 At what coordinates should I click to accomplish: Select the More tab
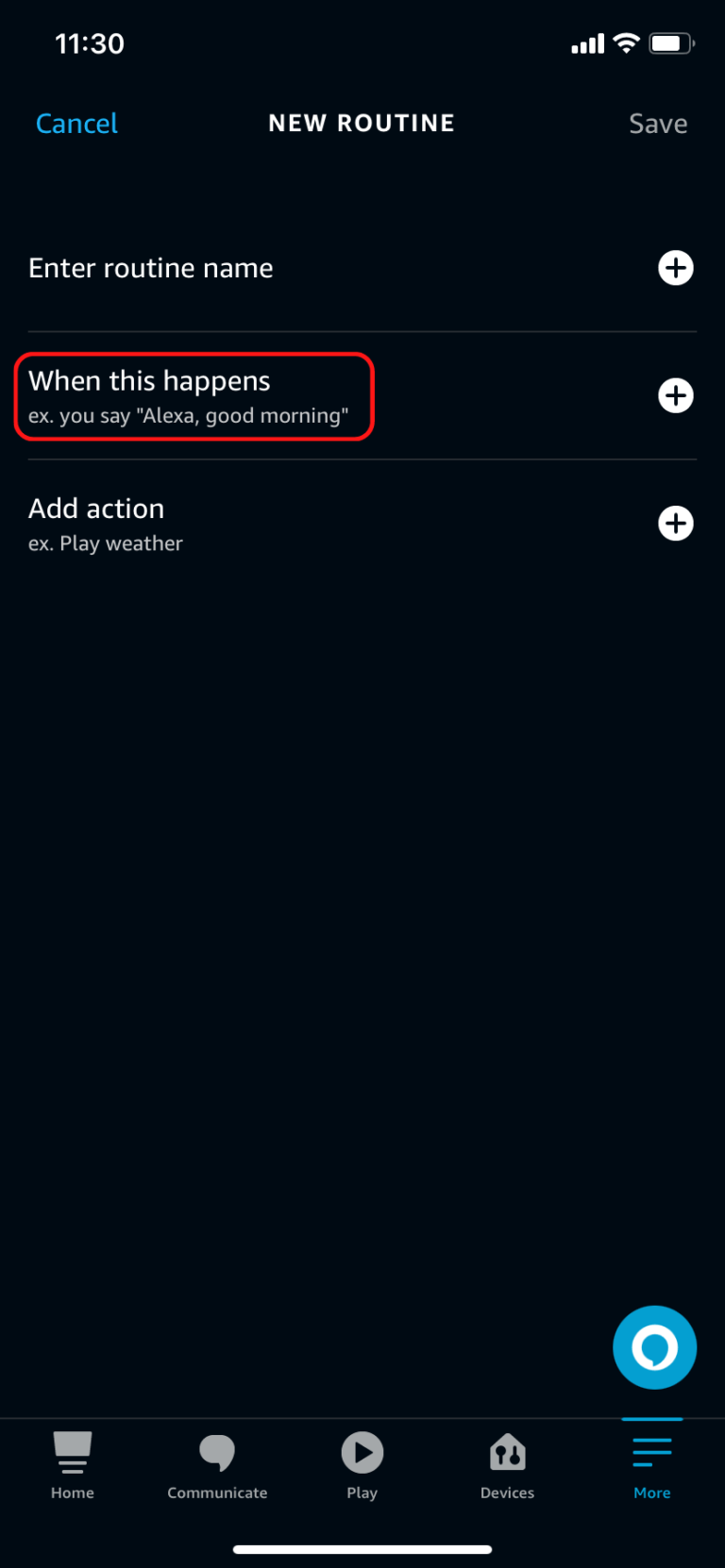(x=652, y=1464)
